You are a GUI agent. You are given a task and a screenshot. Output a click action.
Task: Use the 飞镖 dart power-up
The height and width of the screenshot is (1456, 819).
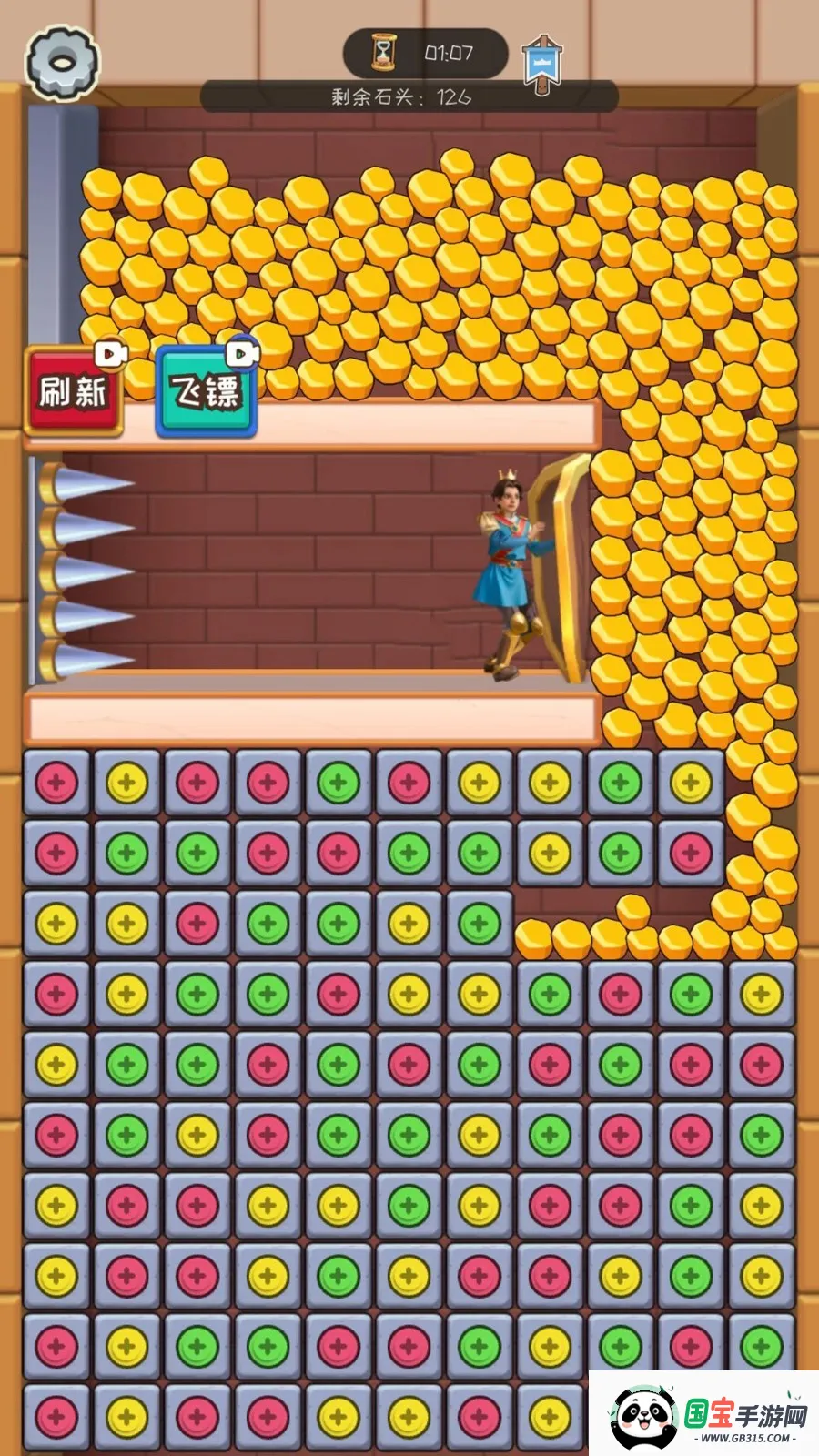207,392
